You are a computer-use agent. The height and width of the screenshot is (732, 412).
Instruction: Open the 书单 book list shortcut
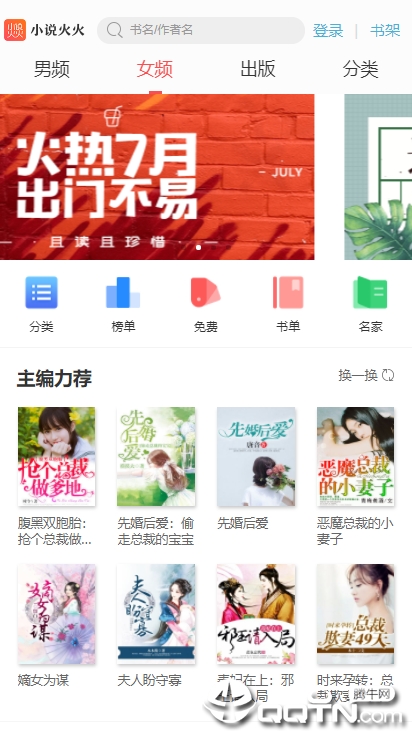(x=288, y=304)
